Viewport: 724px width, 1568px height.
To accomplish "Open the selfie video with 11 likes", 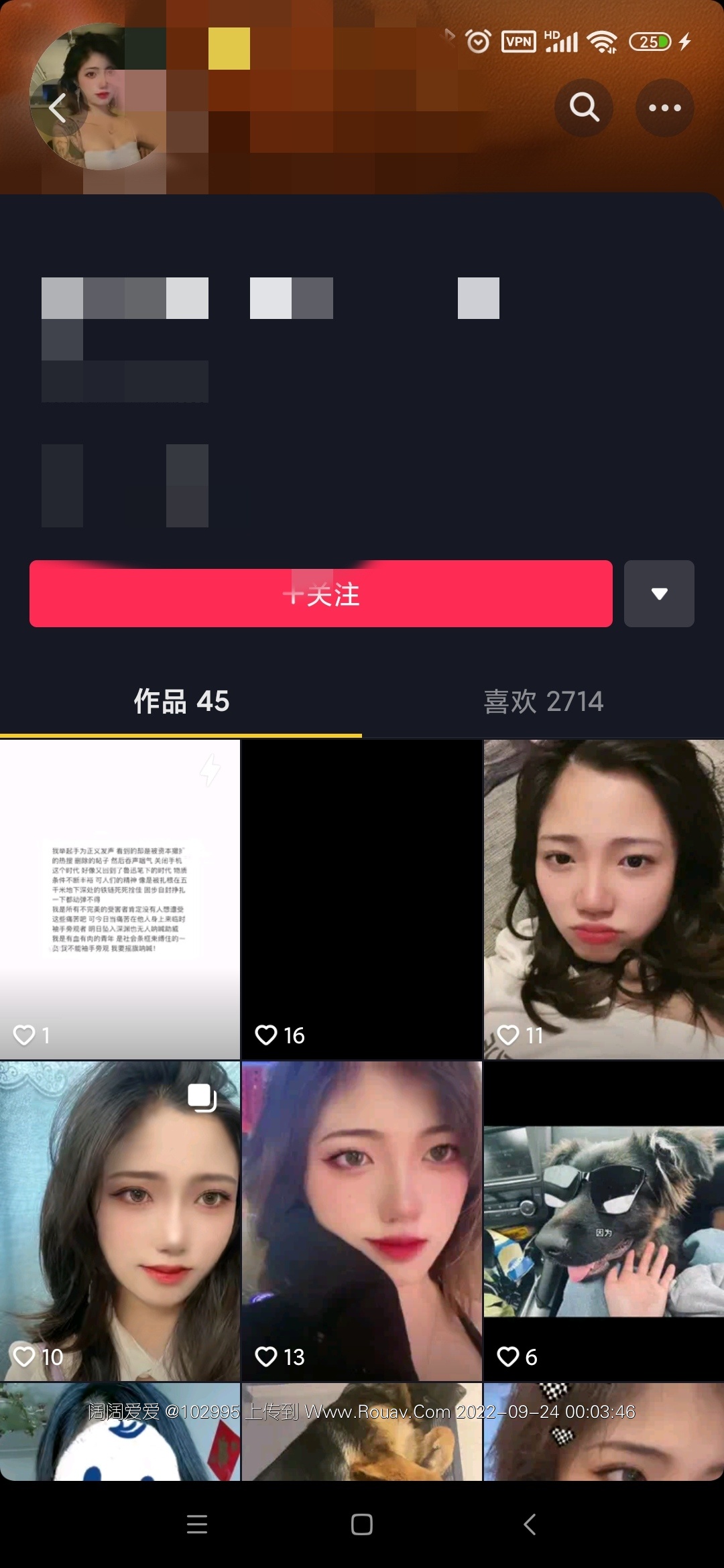I will coord(603,898).
